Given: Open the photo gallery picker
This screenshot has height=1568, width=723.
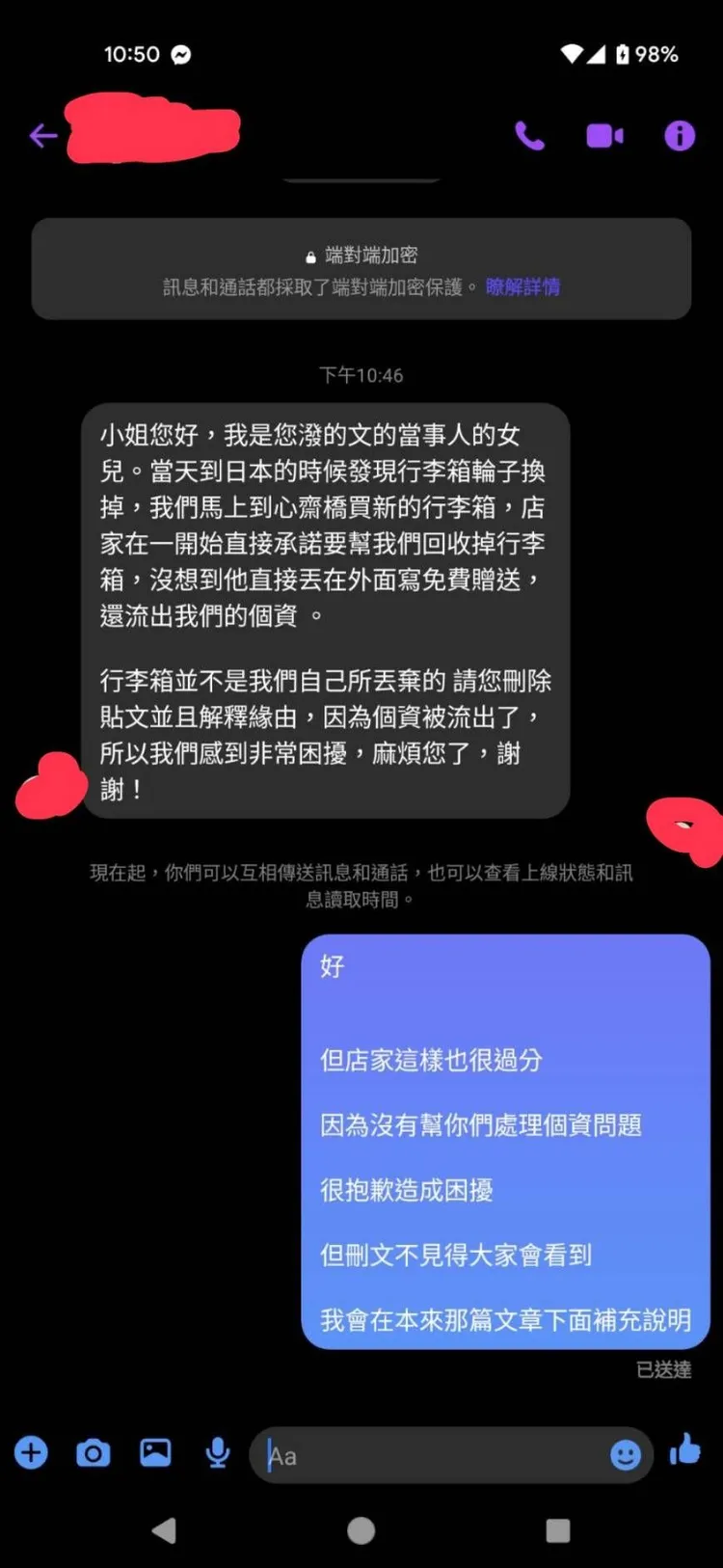Looking at the screenshot, I should point(154,1453).
